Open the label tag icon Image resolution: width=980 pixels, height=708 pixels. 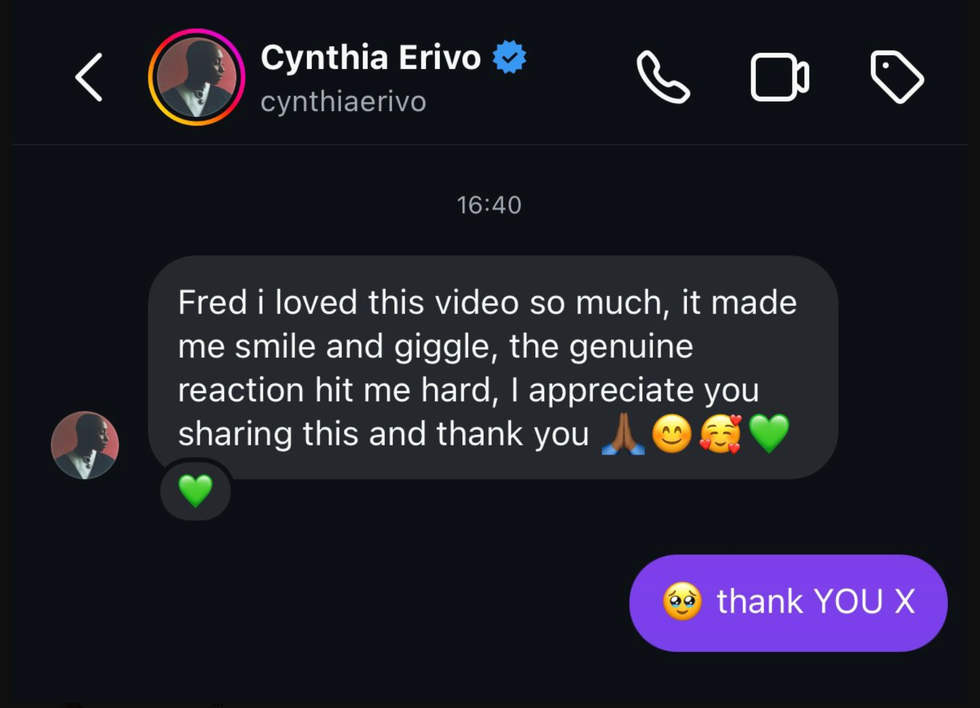pos(896,77)
